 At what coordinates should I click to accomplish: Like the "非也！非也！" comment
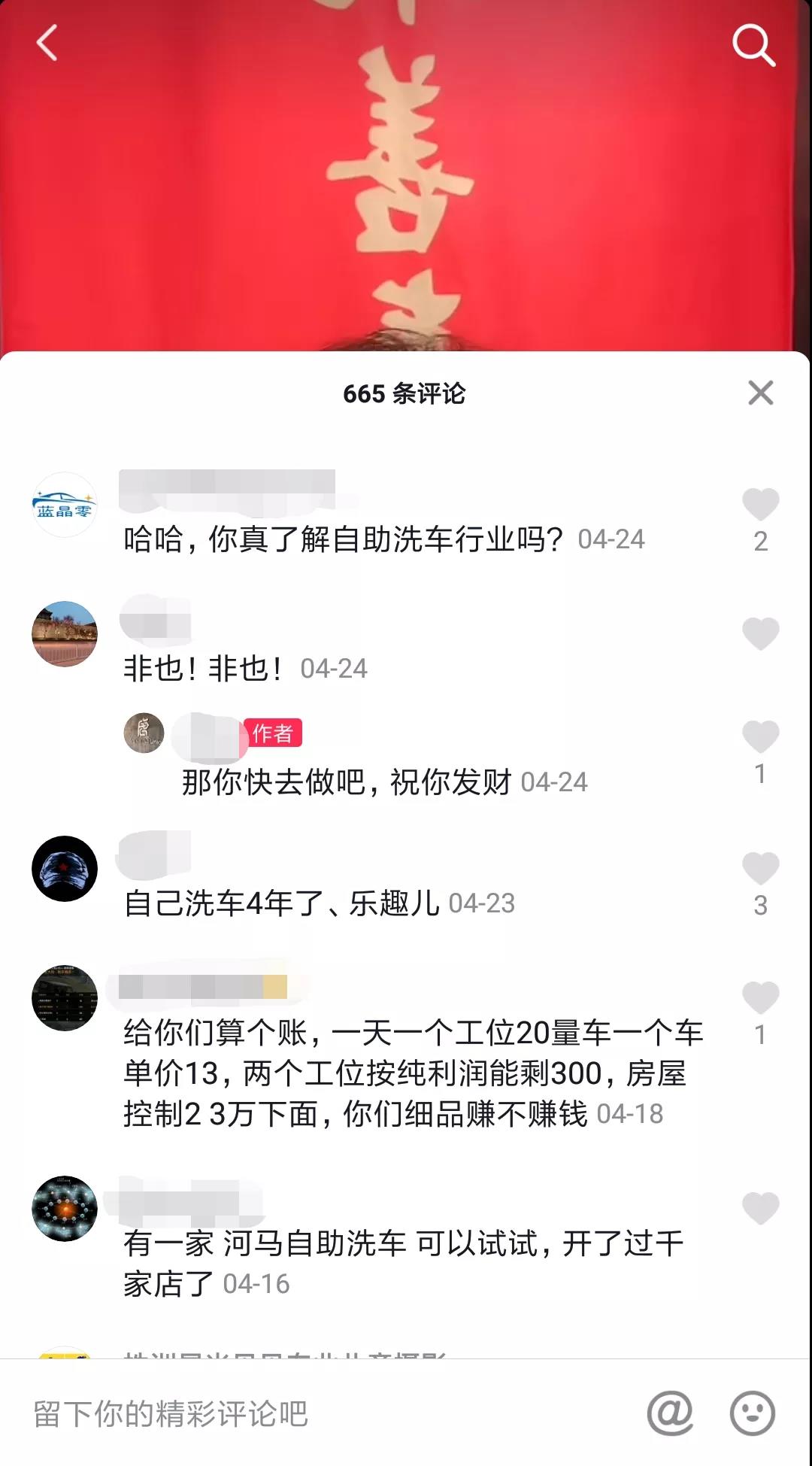coord(760,634)
